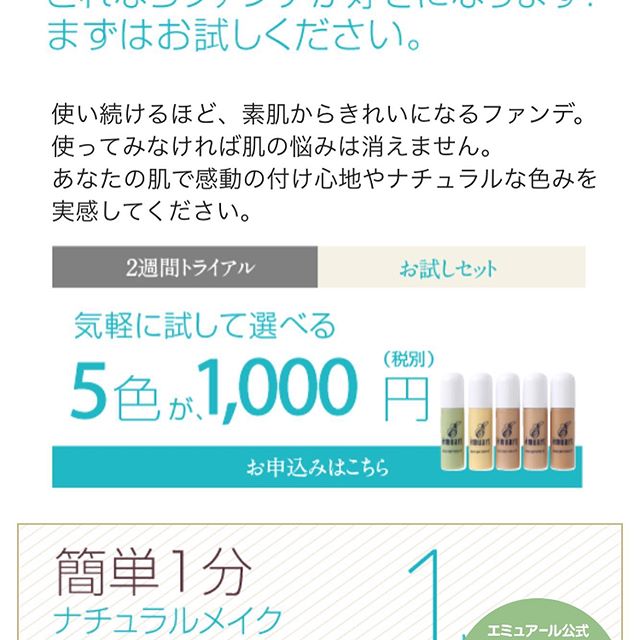Open the 簡単1分 ナチュラルメイク banner
This screenshot has height=640, width=640.
coord(318,585)
